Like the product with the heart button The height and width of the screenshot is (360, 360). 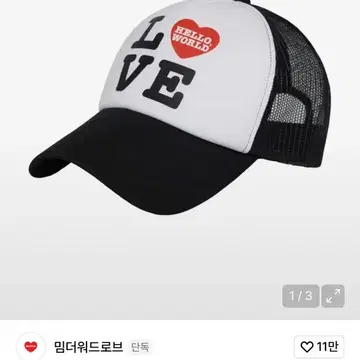[319, 347]
